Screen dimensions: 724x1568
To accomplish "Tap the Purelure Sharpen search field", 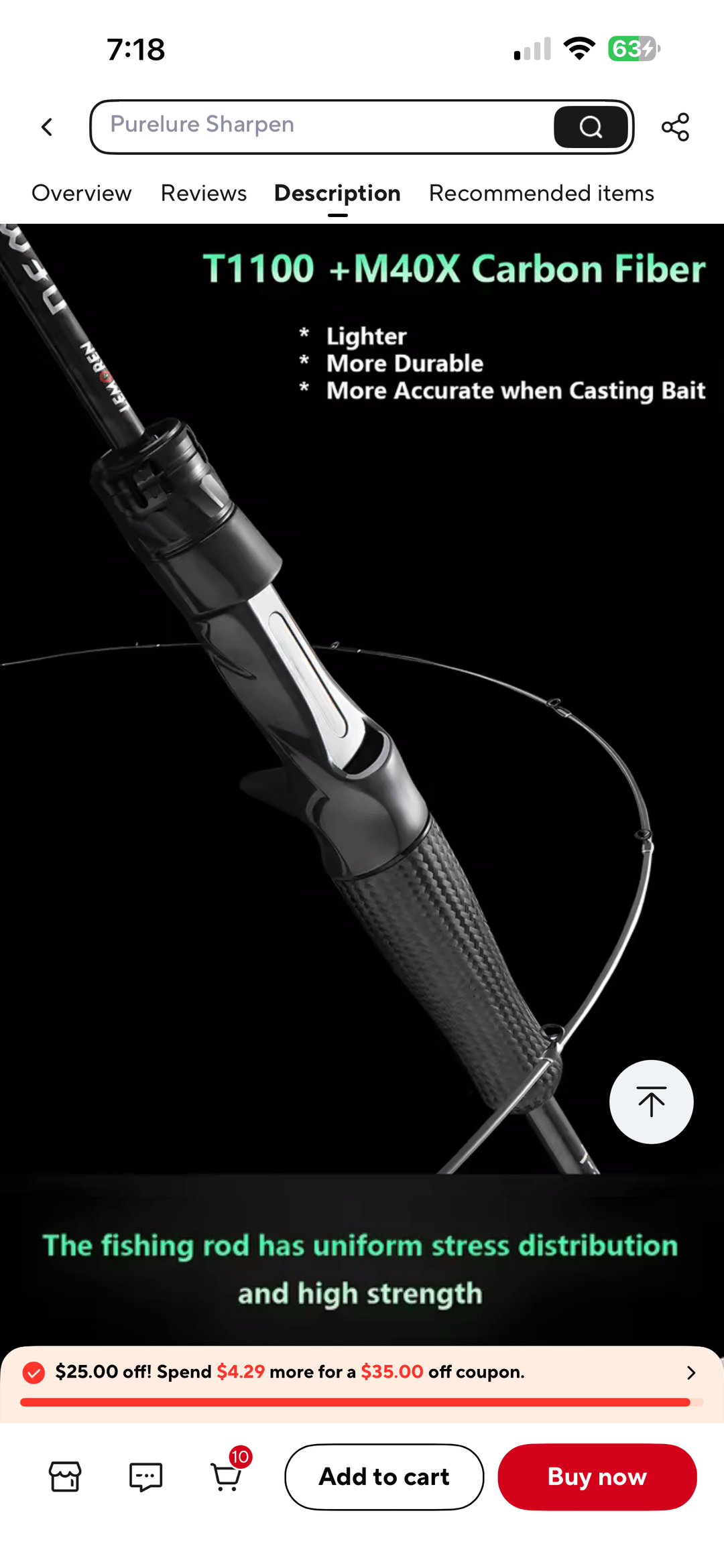I will pos(322,126).
